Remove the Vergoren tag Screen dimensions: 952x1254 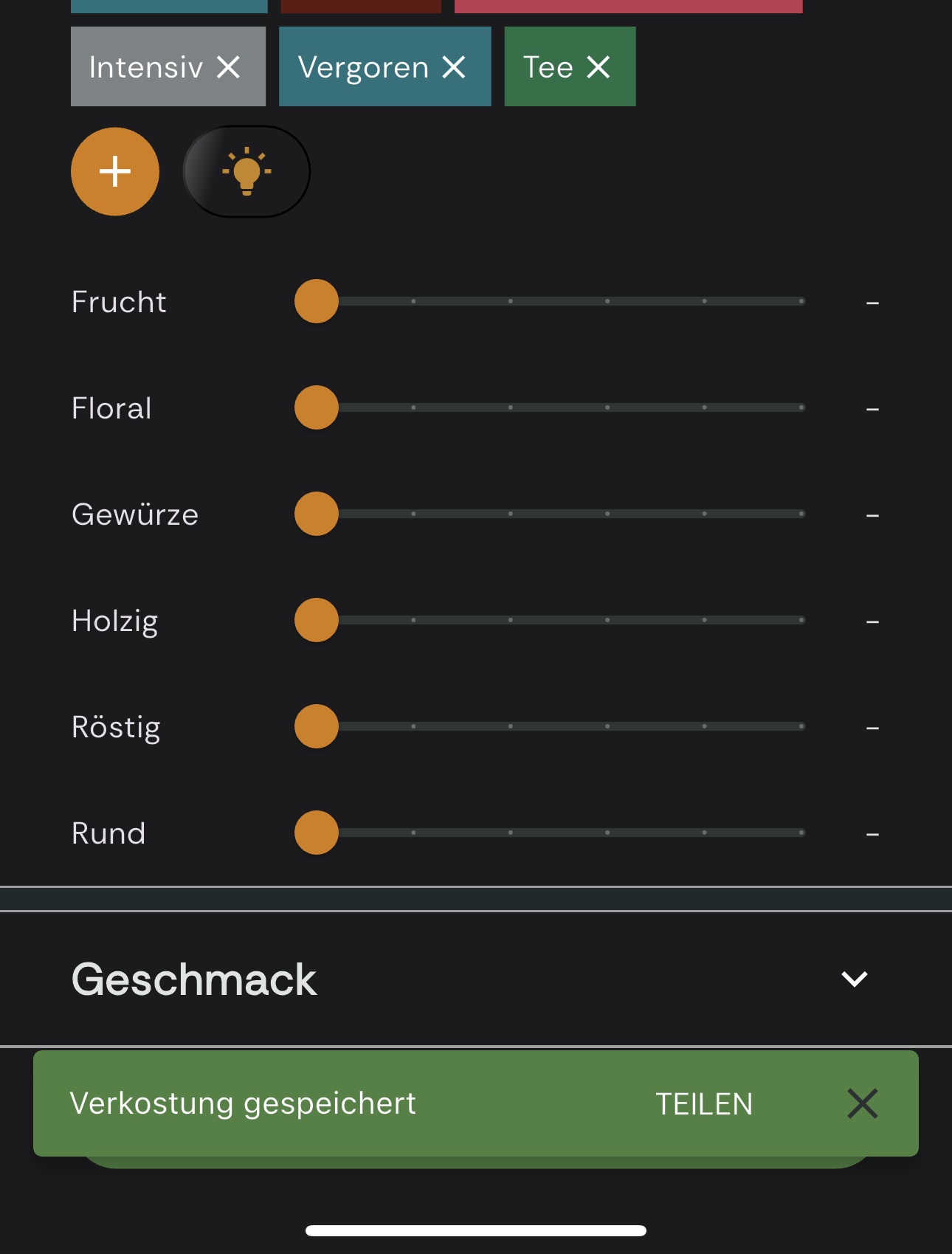454,67
